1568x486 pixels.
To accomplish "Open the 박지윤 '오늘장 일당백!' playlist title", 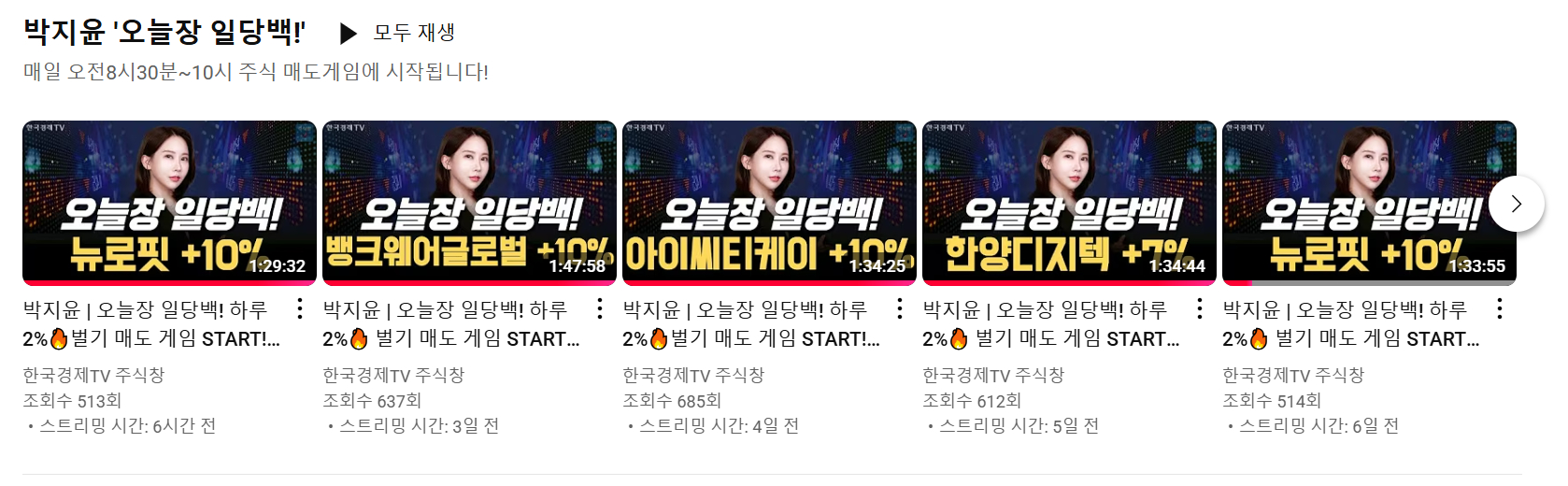I will tap(164, 32).
